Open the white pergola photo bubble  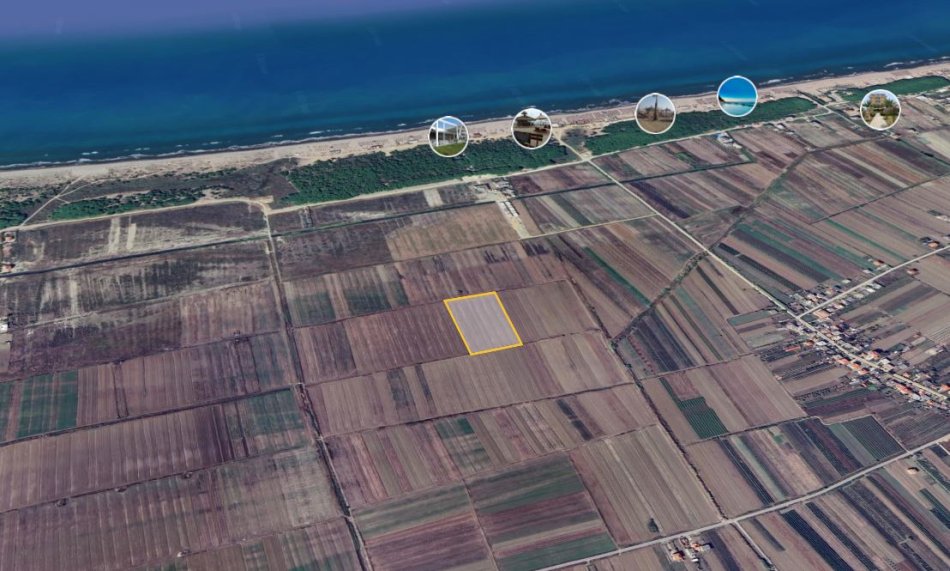448,136
